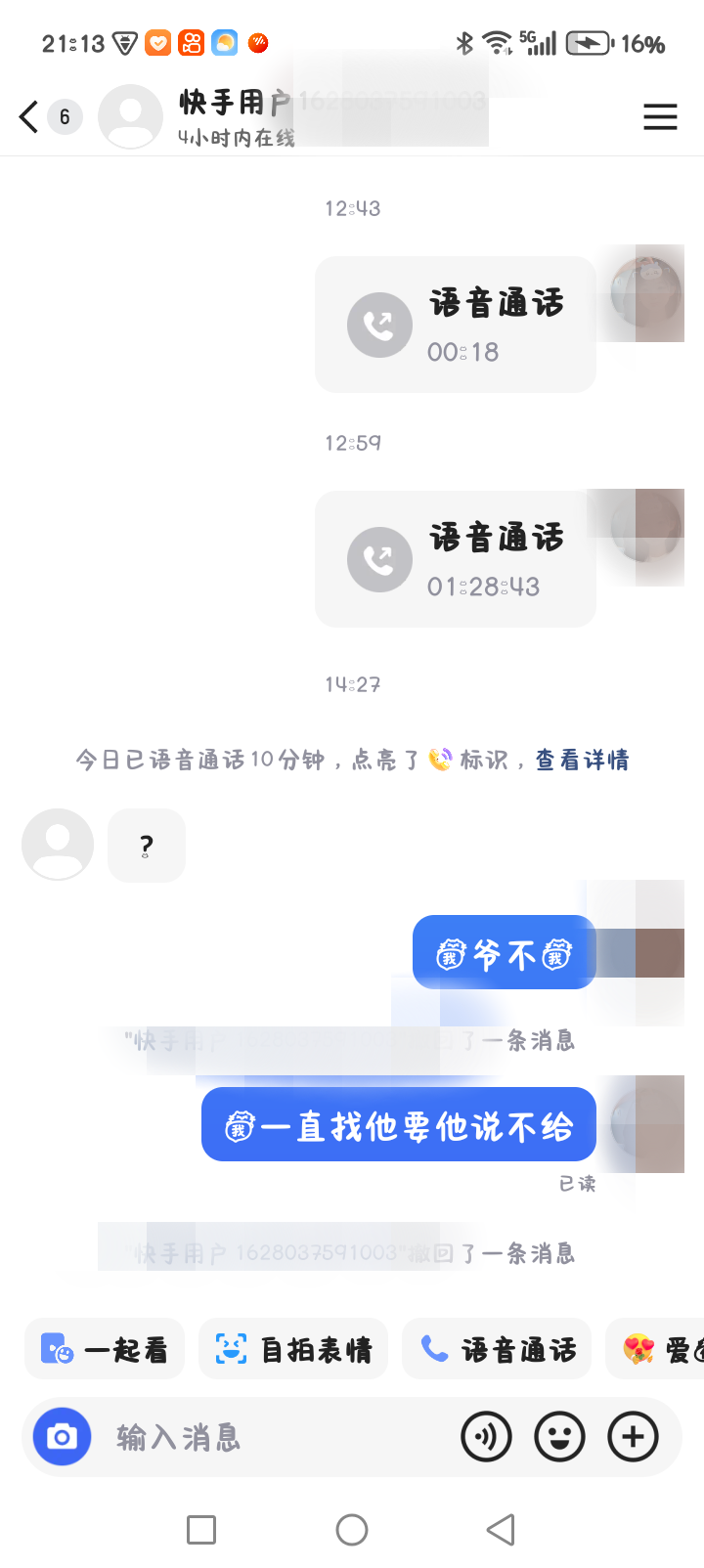Open the plus attachment menu
Viewport: 704px width, 1568px height.
coord(634,1437)
